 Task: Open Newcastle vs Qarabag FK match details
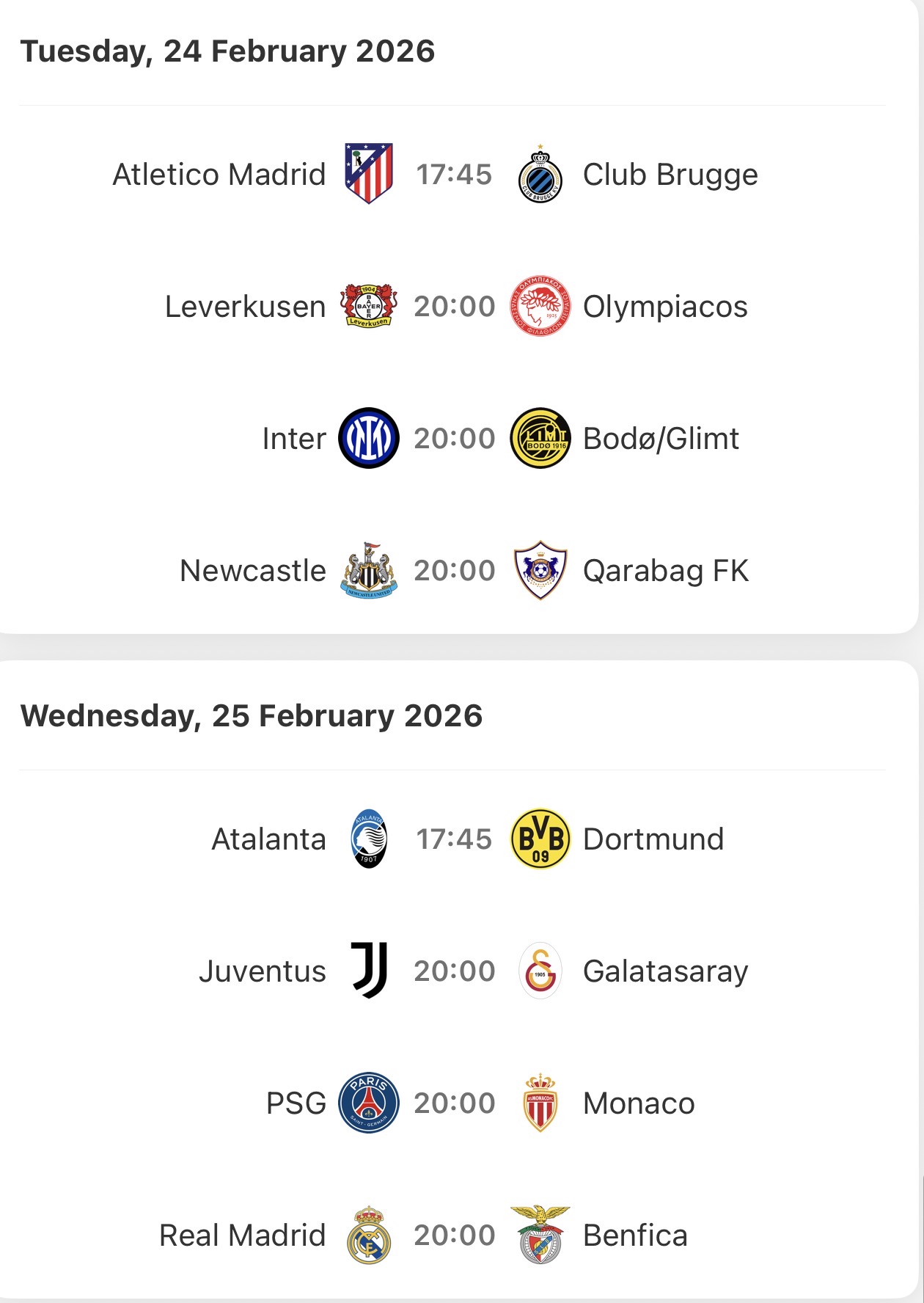[454, 571]
